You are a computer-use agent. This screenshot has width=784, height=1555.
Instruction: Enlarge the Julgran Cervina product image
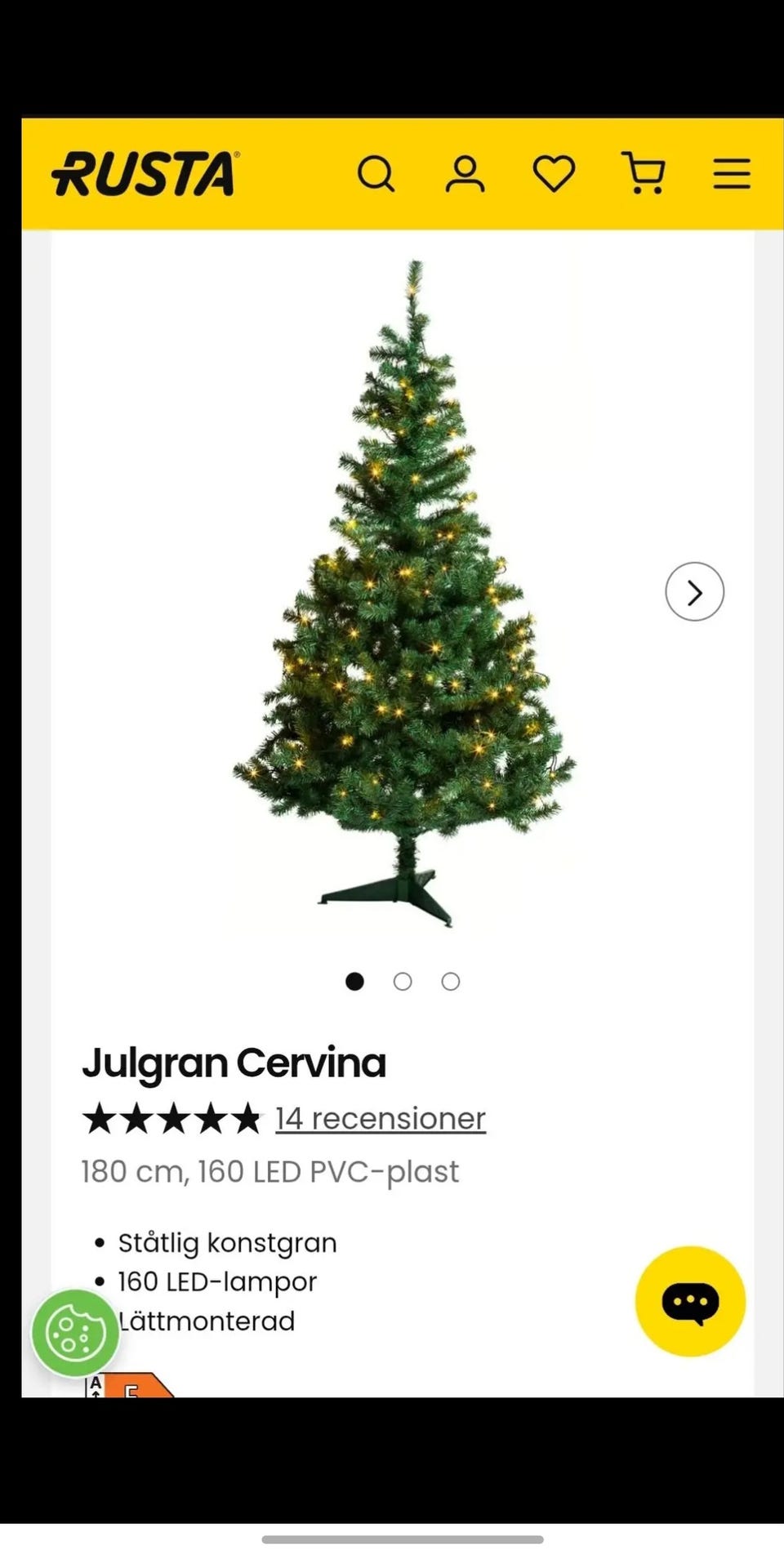point(404,592)
